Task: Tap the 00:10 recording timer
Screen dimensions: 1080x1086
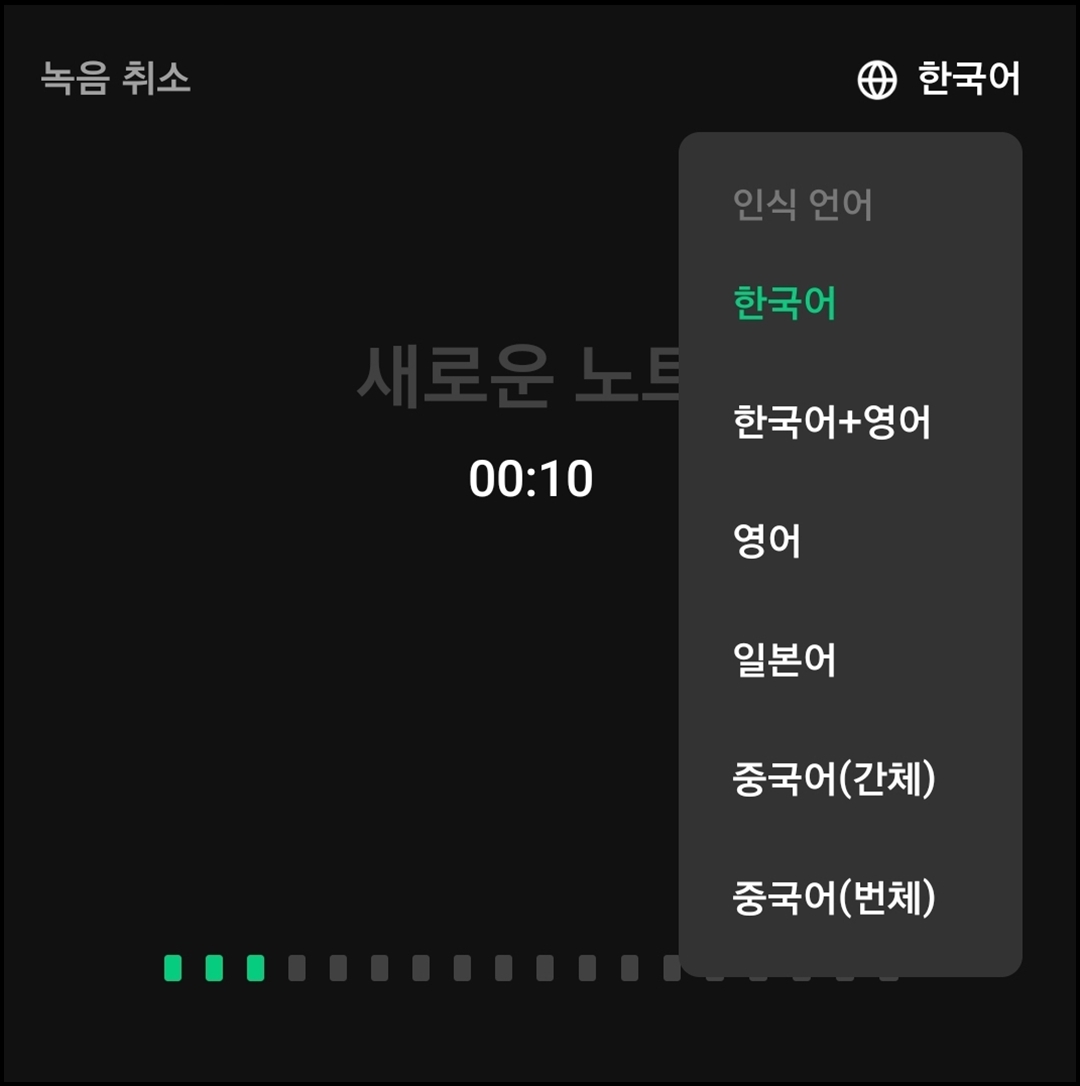Action: tap(531, 478)
